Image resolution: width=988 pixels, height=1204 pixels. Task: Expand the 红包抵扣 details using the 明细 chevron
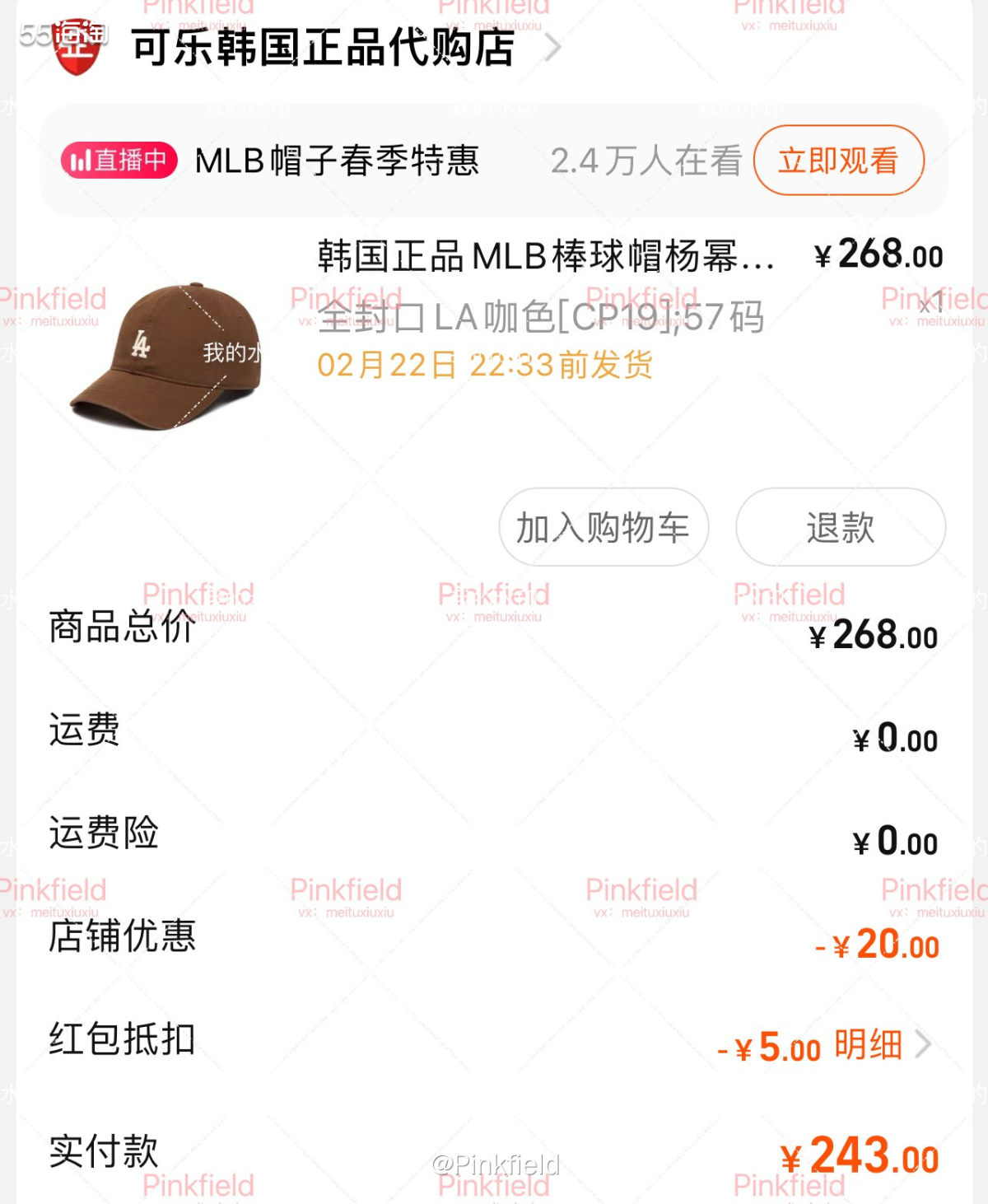[925, 1044]
